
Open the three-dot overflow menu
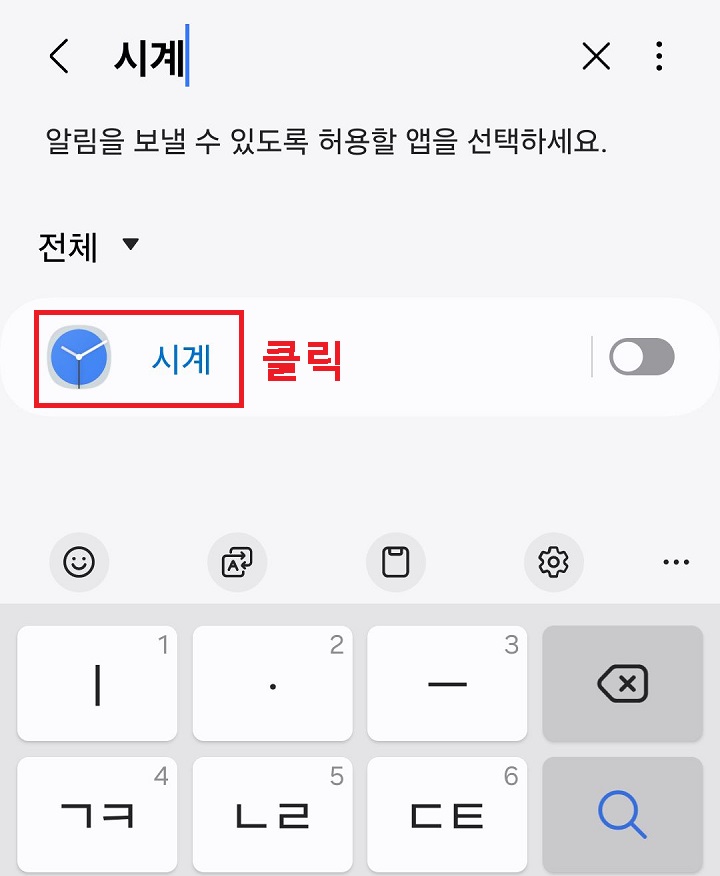click(x=659, y=57)
